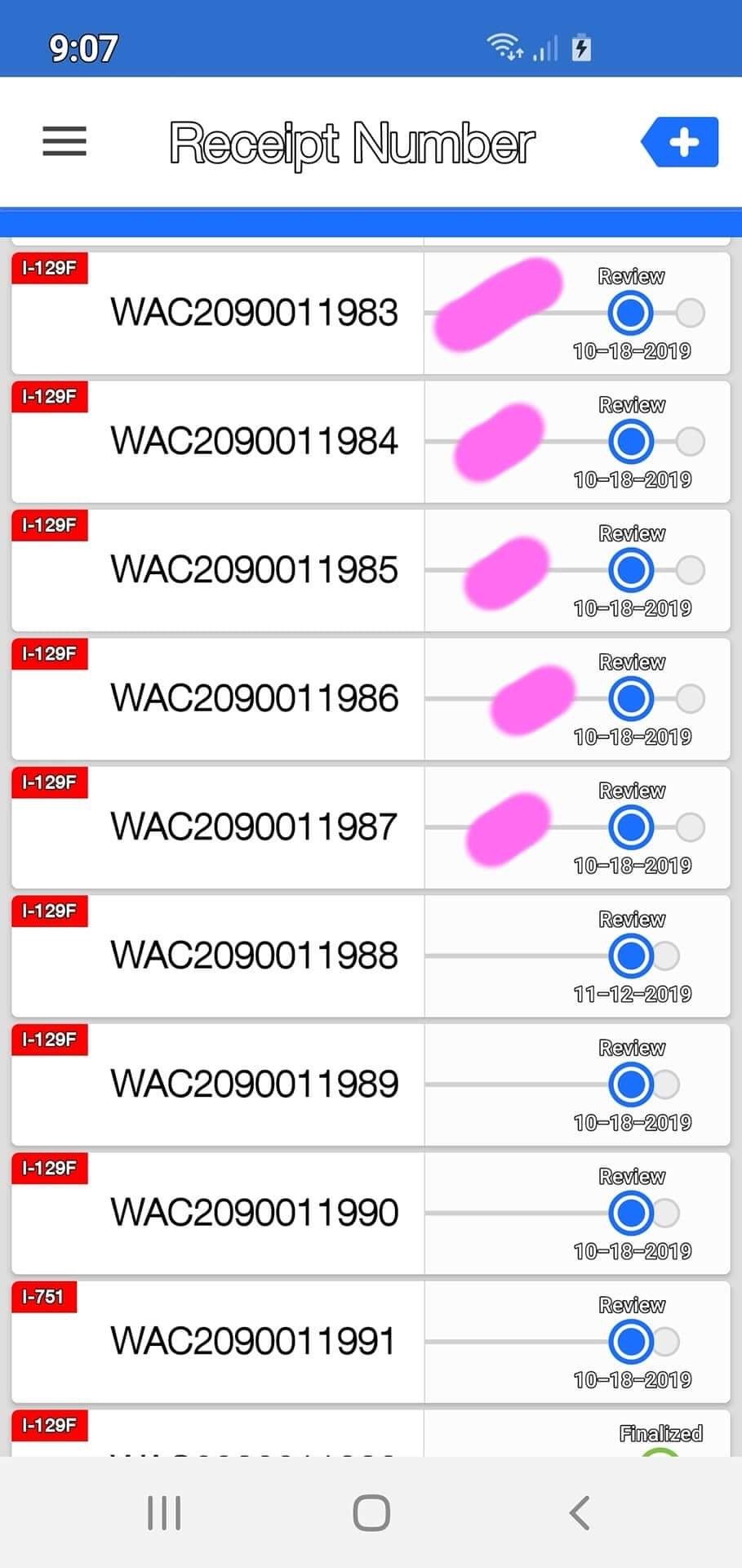This screenshot has width=742, height=1568.
Task: Open the I-751 case WAC2090011991
Action: 371,1342
